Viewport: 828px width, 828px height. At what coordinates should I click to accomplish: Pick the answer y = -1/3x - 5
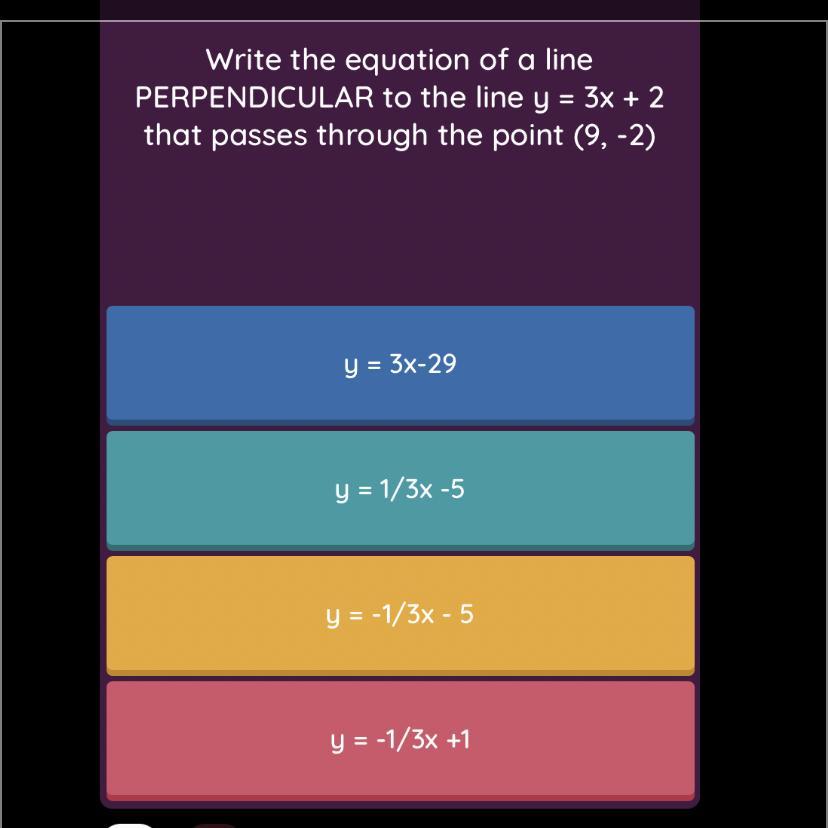[400, 614]
